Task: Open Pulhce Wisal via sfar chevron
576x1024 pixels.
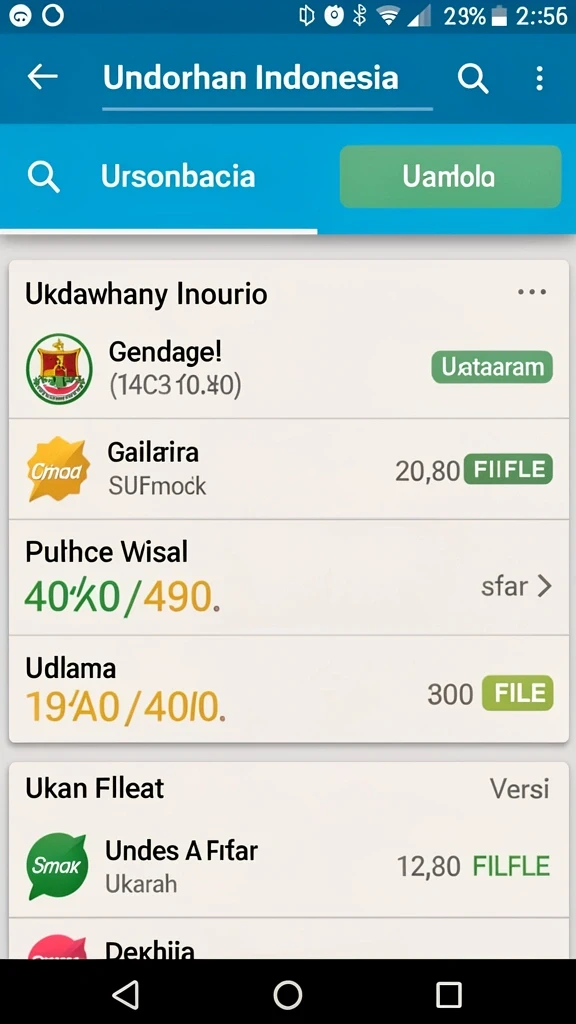Action: point(517,586)
